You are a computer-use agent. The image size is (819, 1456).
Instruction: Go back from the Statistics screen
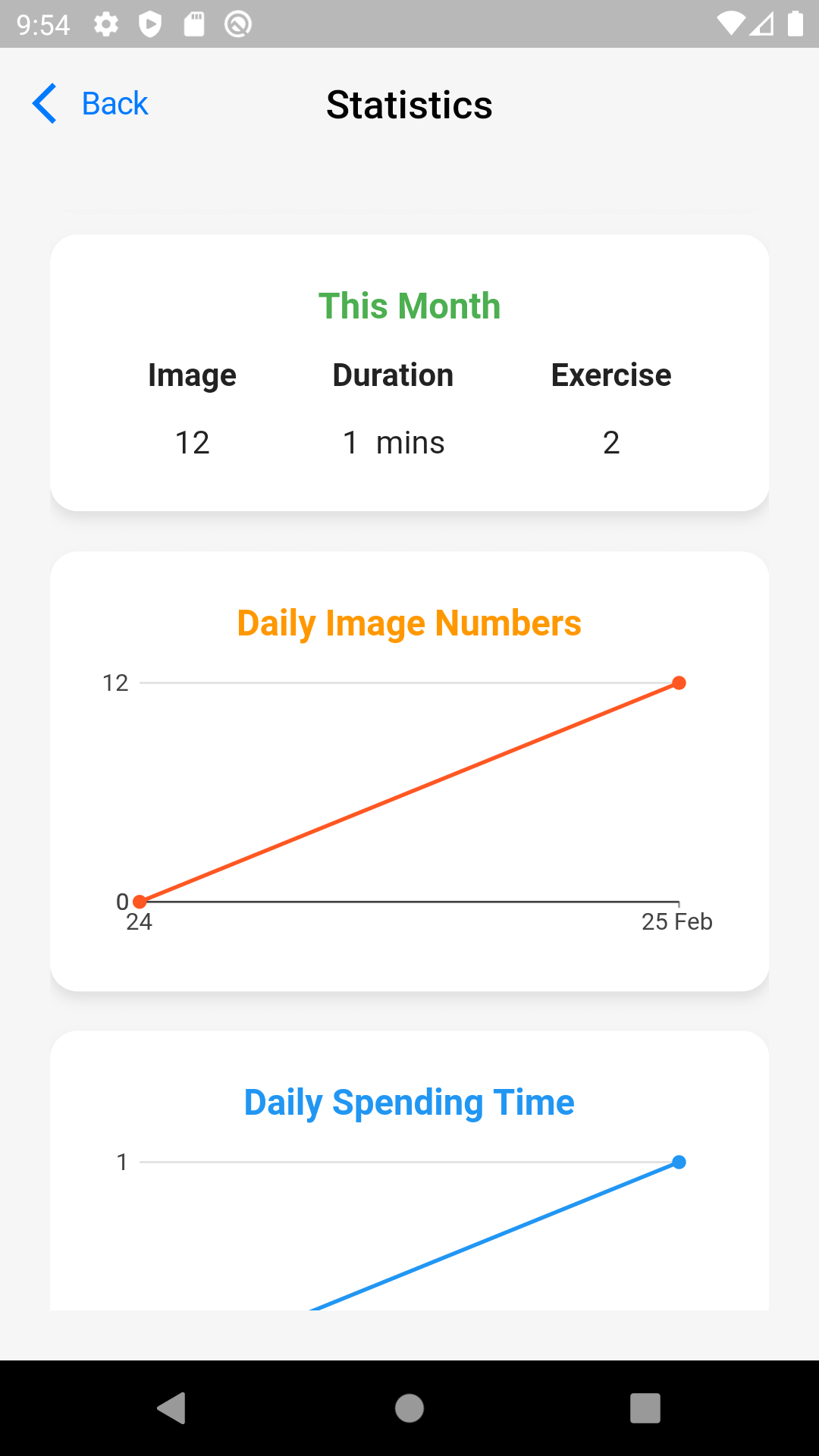click(91, 104)
